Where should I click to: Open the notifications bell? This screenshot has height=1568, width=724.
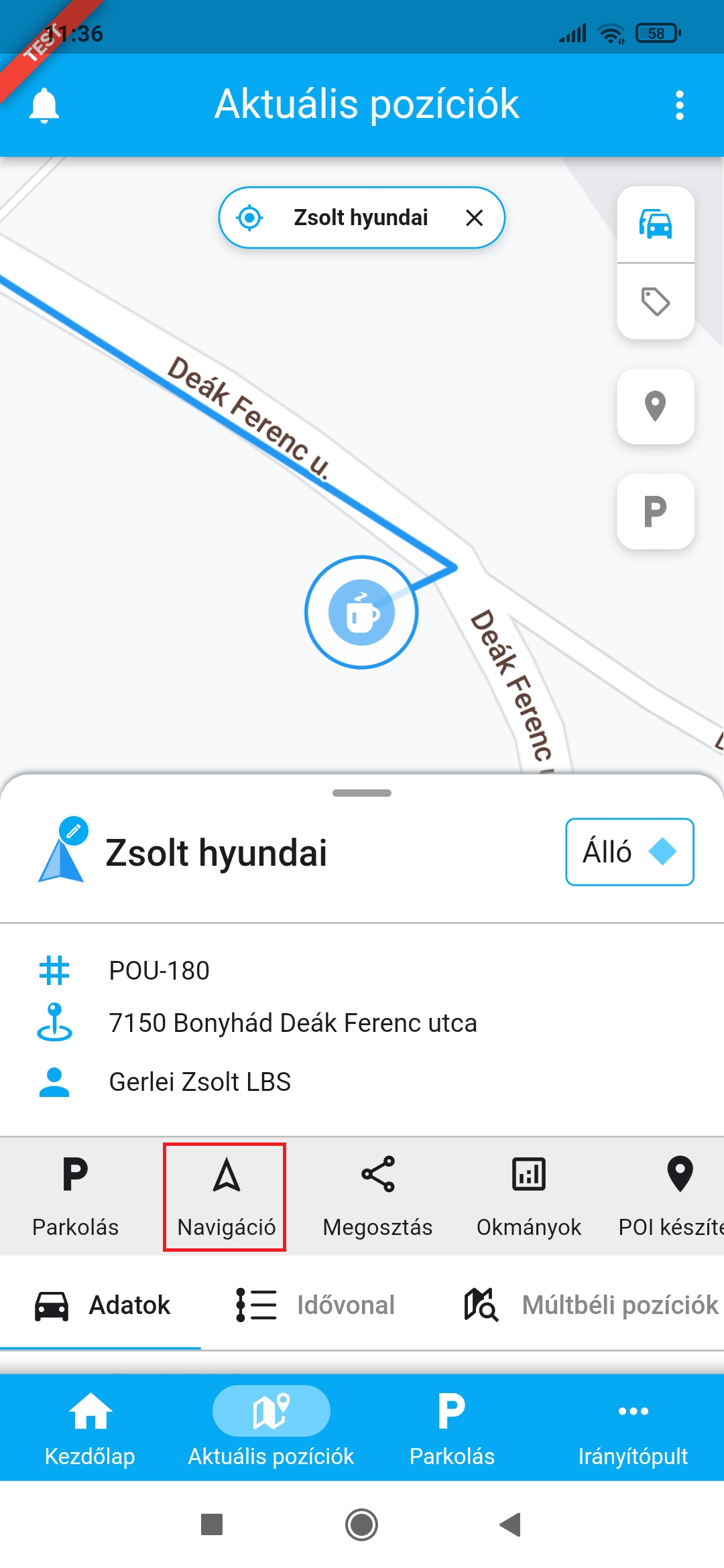[x=44, y=105]
